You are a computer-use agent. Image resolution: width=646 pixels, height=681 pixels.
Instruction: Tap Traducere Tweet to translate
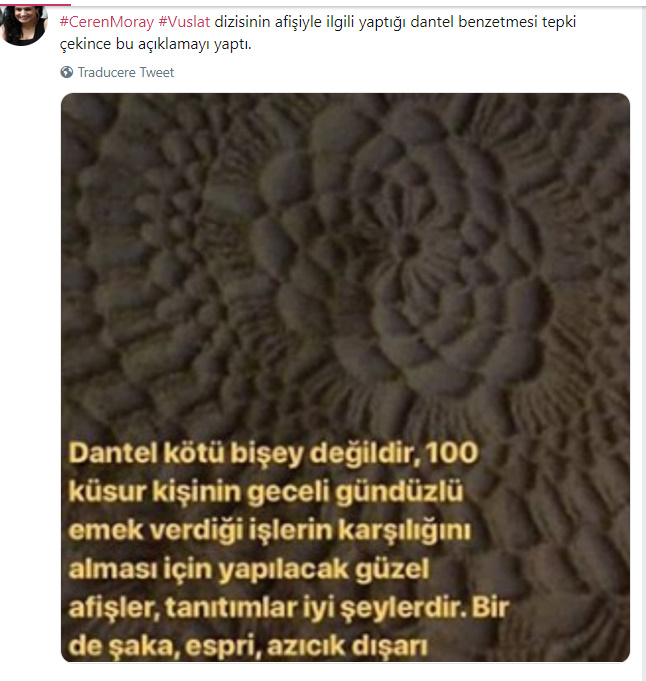[x=125, y=72]
